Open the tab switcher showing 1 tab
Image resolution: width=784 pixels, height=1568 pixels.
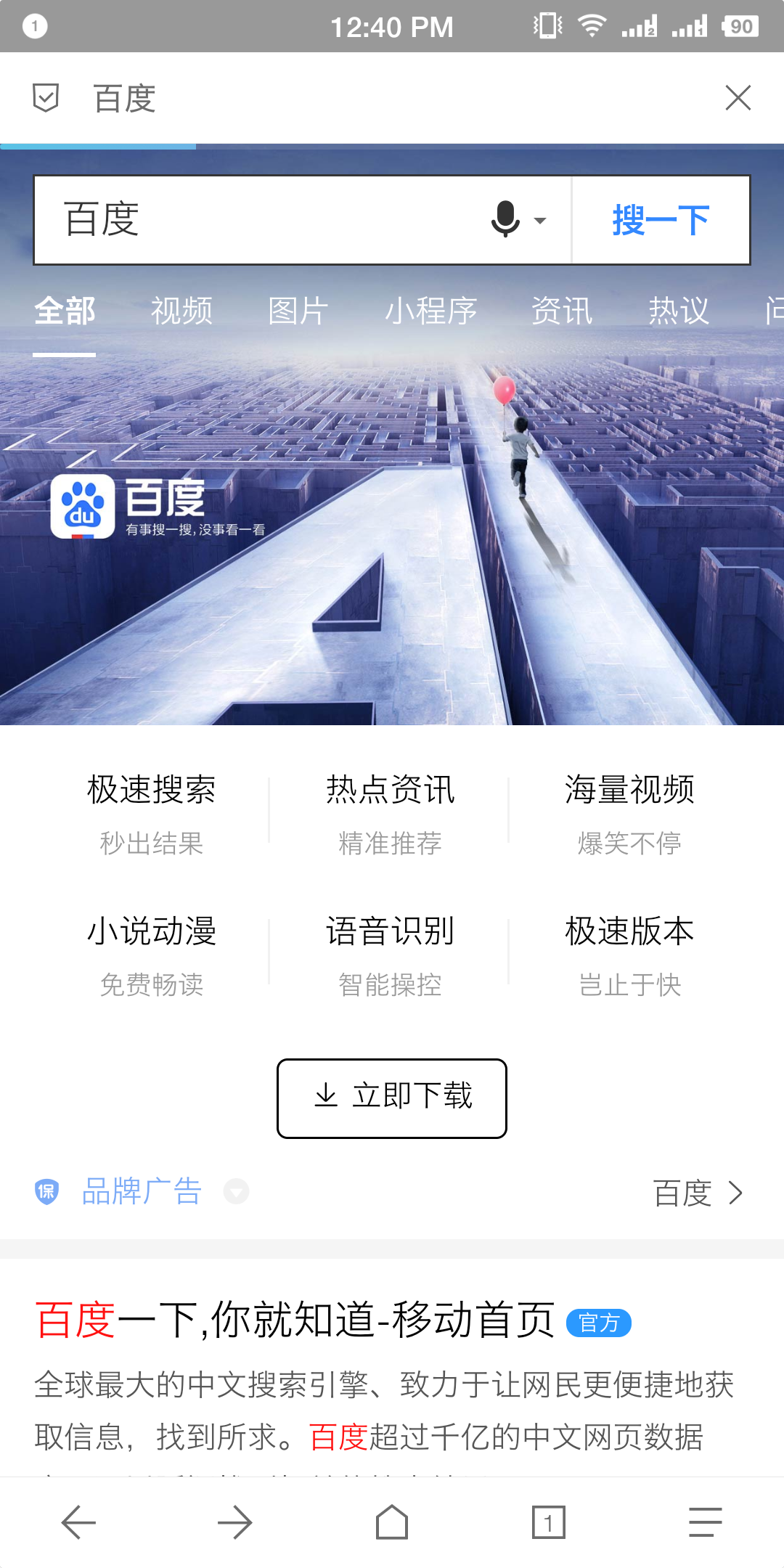pos(549,1522)
